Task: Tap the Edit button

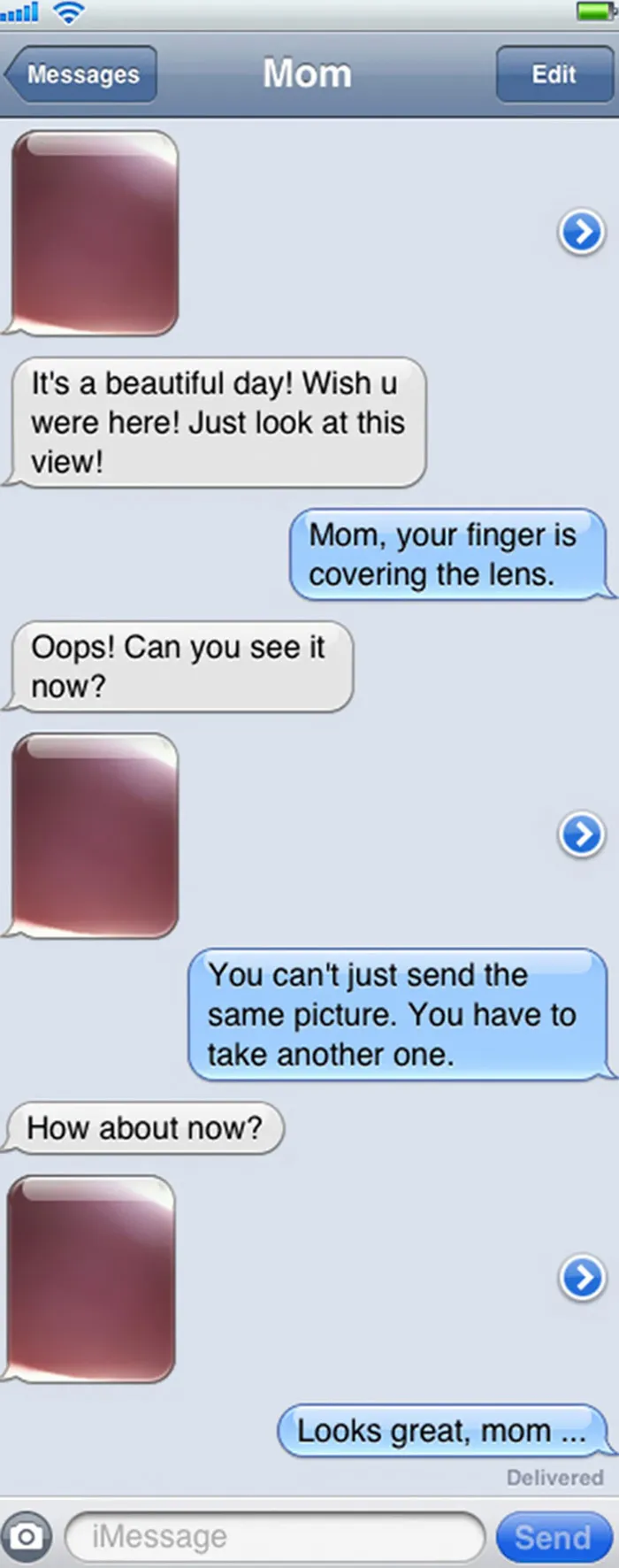Action: pos(554,74)
